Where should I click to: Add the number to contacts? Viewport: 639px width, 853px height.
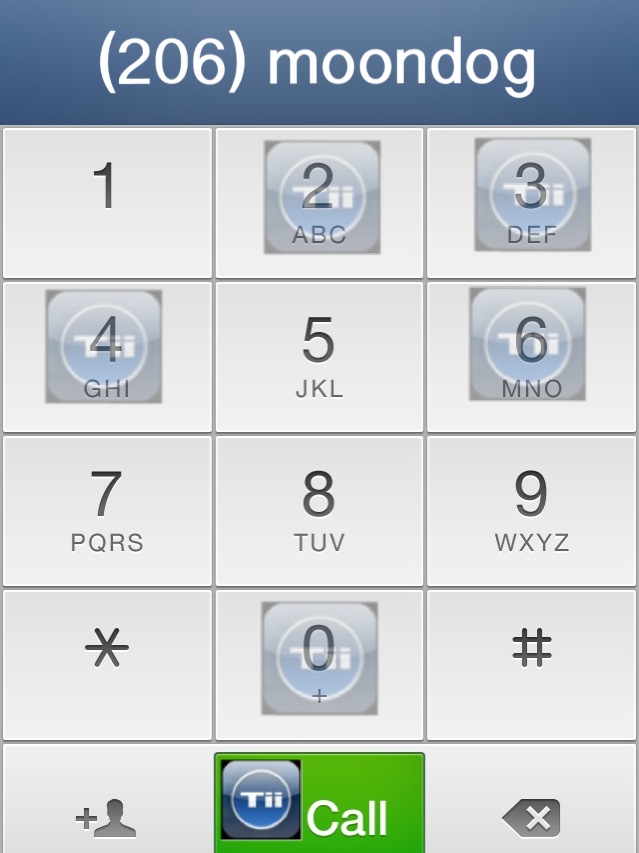click(x=107, y=815)
